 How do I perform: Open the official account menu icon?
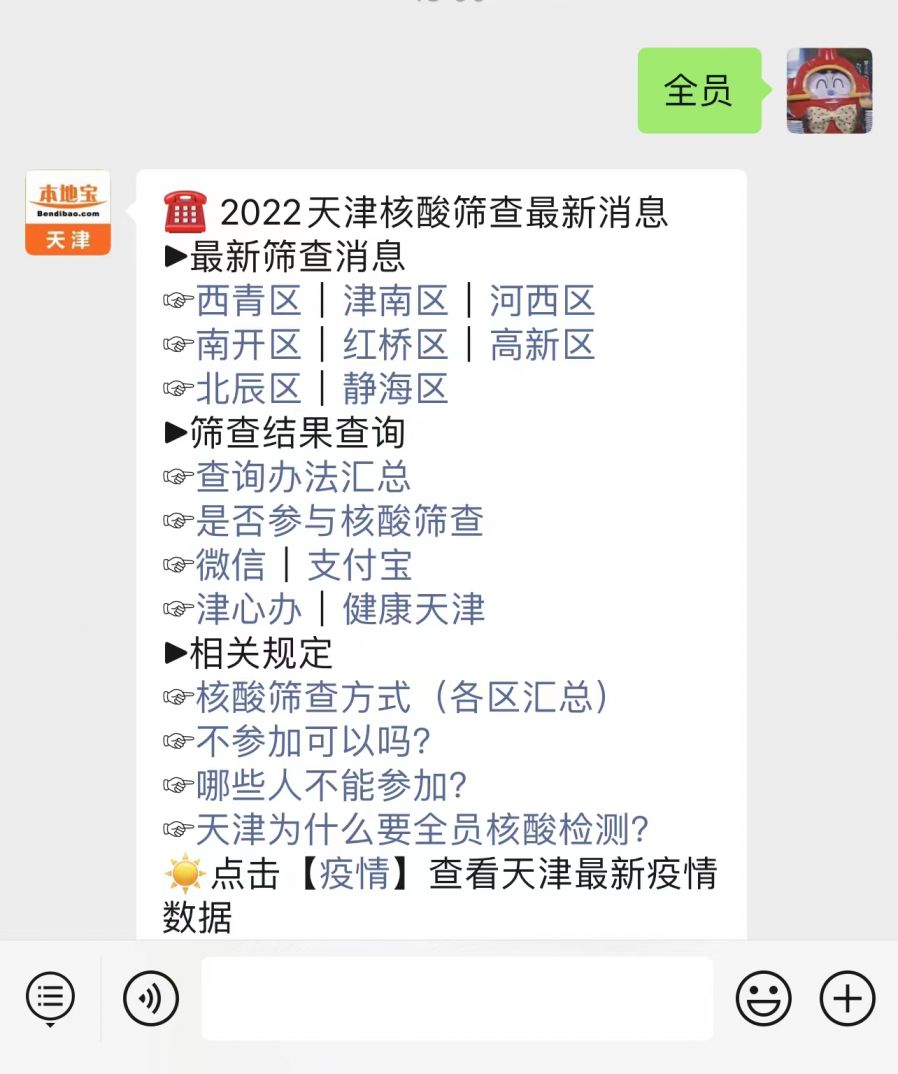[x=50, y=998]
